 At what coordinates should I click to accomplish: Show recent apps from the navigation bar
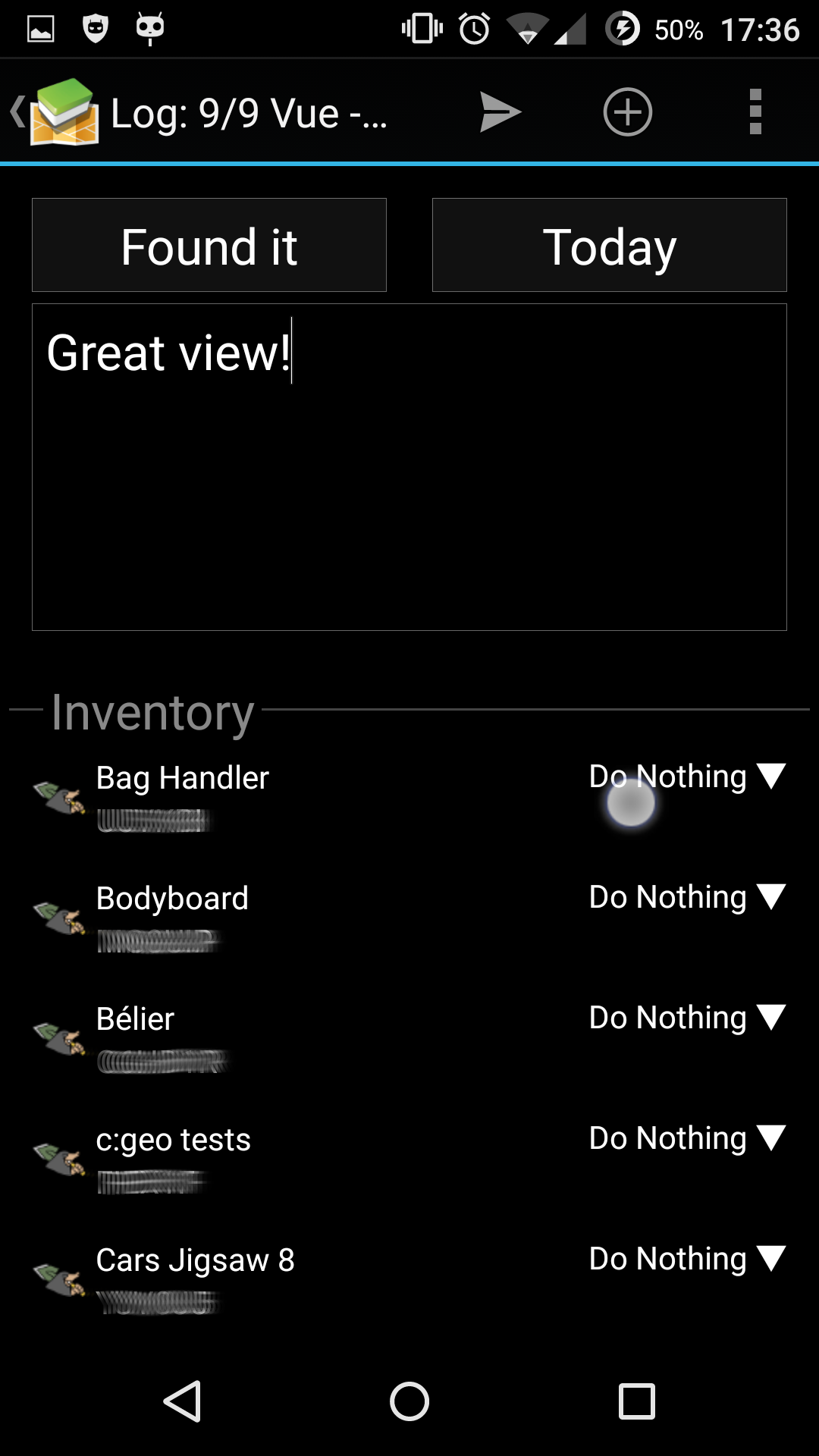coord(637,1401)
